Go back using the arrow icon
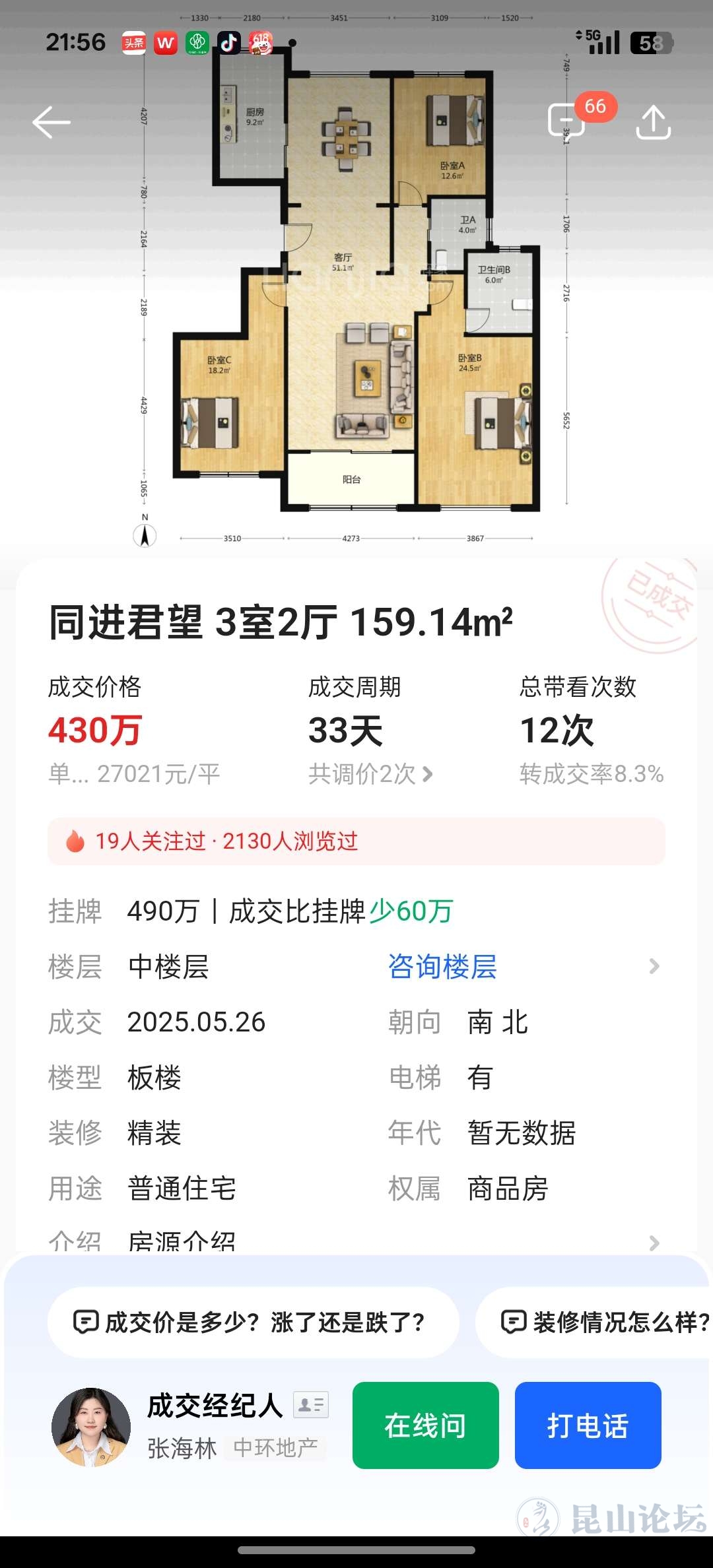Image resolution: width=713 pixels, height=1568 pixels. 51,122
